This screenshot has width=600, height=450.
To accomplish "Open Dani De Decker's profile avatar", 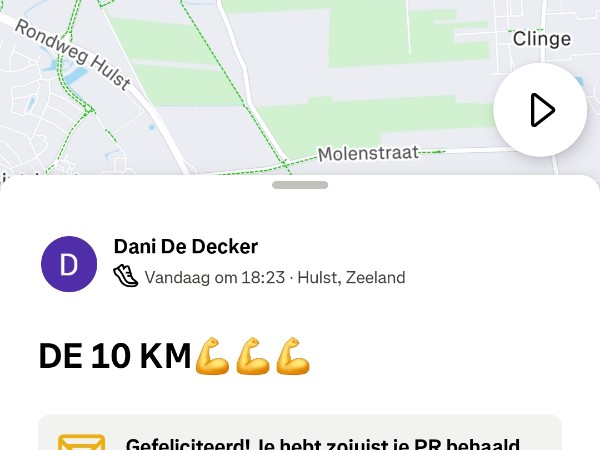I will (x=69, y=264).
